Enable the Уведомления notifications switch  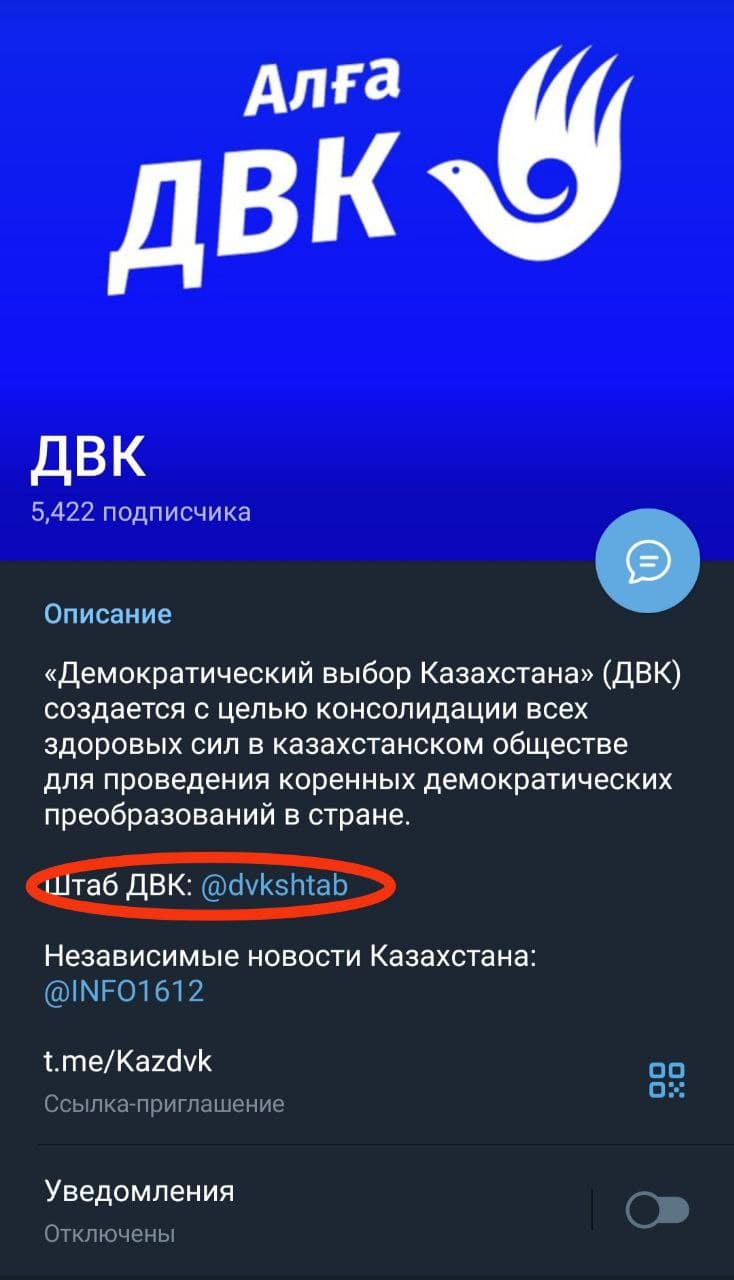tap(657, 1210)
